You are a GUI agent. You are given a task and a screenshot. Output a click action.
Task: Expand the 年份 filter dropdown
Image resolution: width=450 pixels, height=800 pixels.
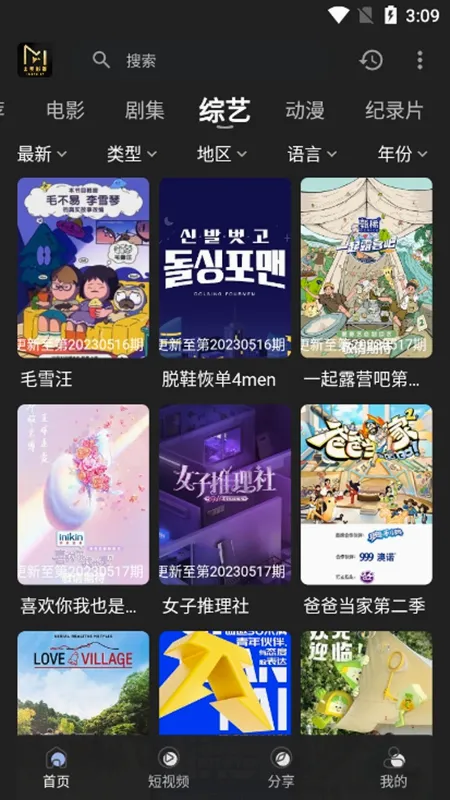[403, 154]
